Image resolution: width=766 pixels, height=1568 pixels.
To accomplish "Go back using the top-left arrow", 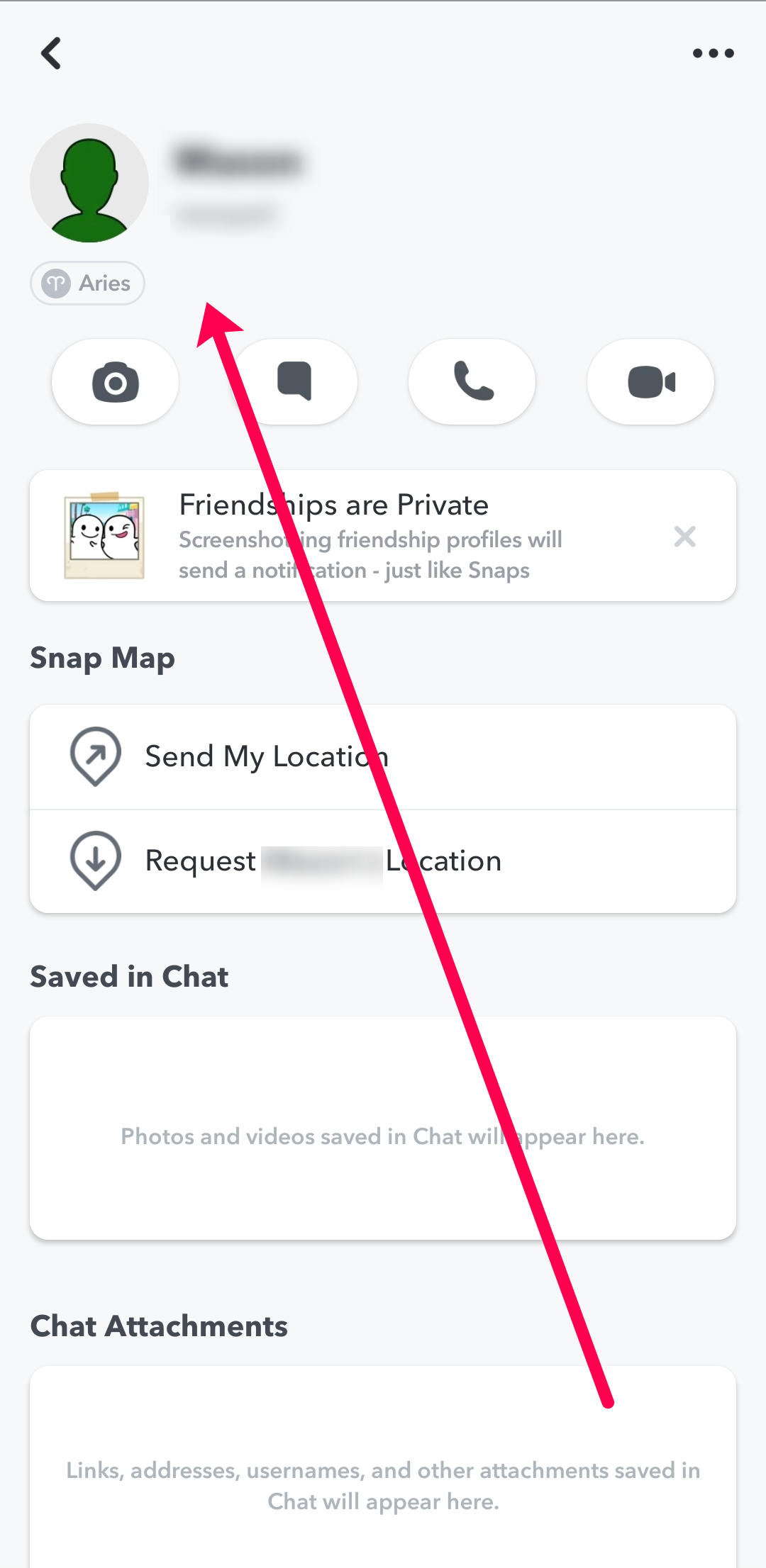I will pyautogui.click(x=51, y=53).
